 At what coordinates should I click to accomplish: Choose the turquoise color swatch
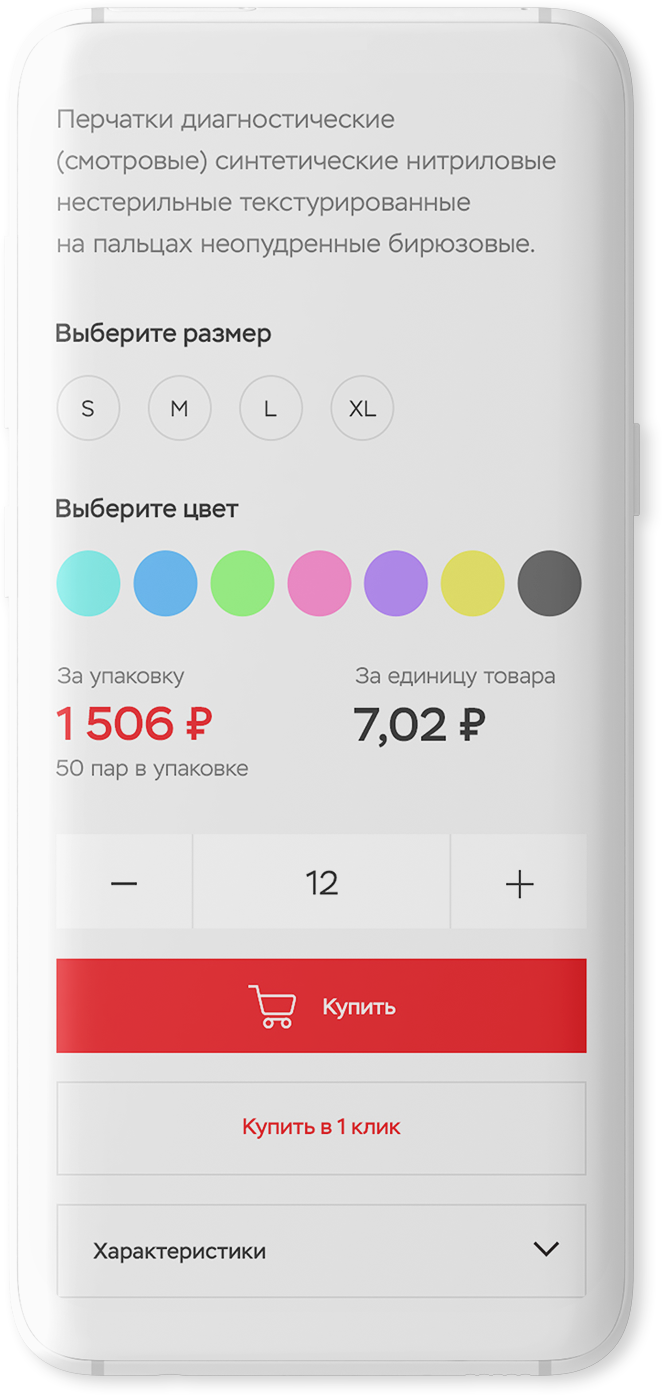88,583
